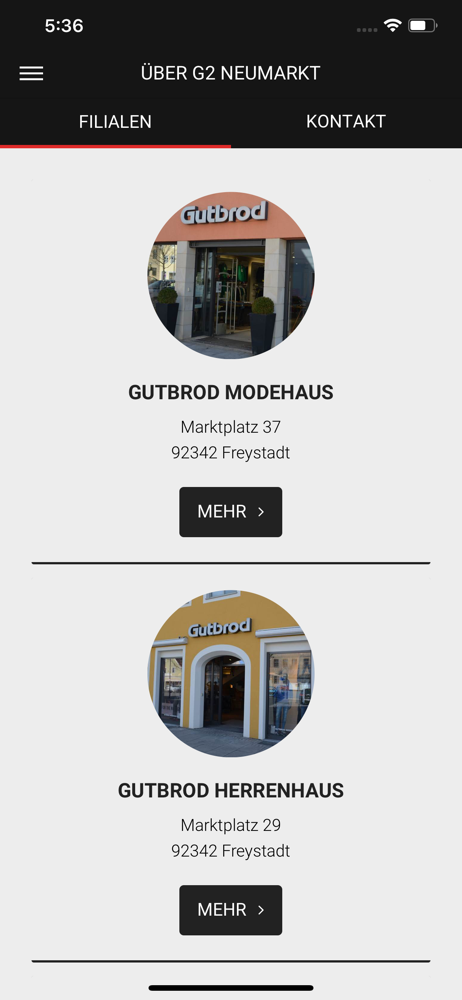Open the hamburger drawer menu

(31, 73)
